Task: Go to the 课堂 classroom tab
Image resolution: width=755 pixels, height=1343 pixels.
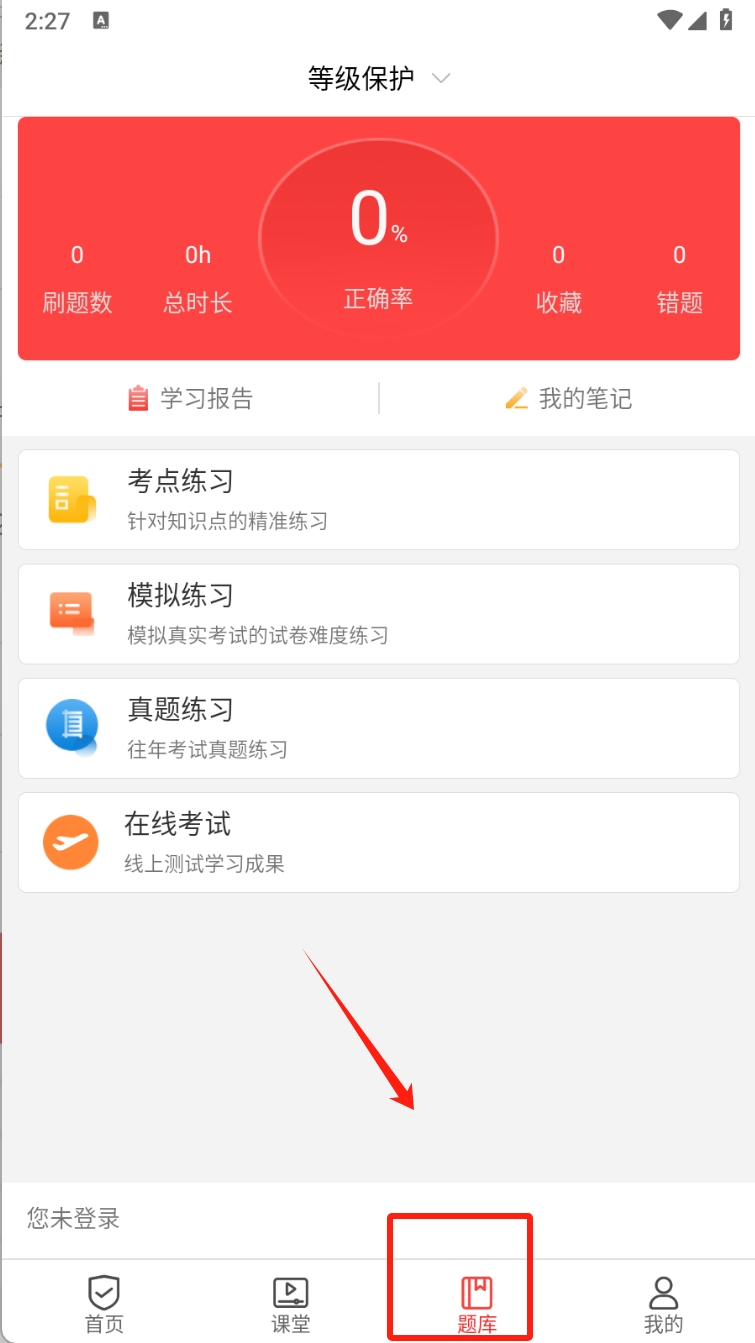Action: [x=291, y=1304]
